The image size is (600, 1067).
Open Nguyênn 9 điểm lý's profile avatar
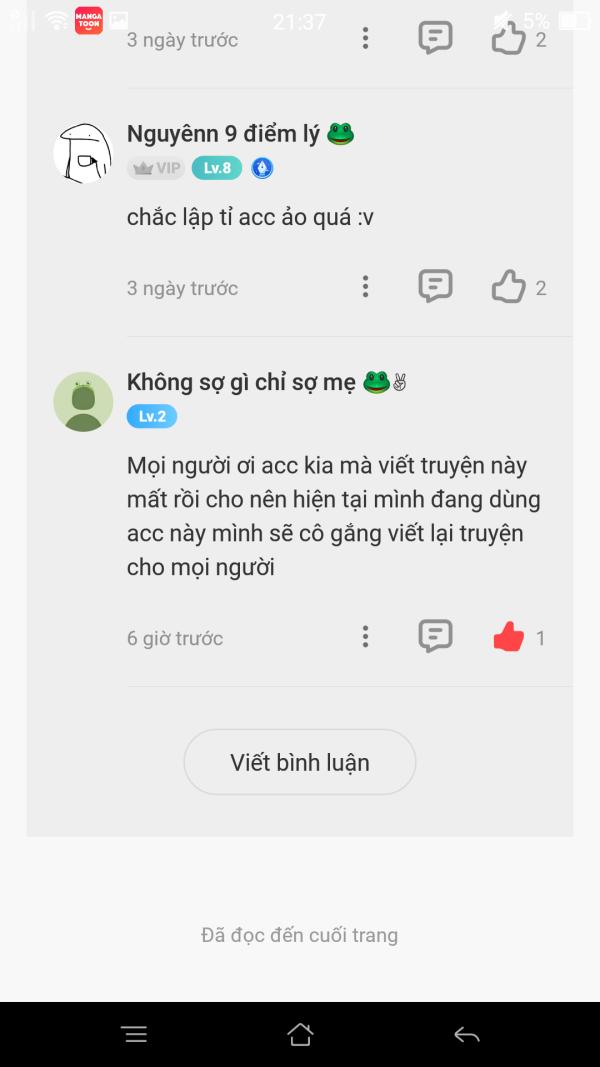pos(83,153)
